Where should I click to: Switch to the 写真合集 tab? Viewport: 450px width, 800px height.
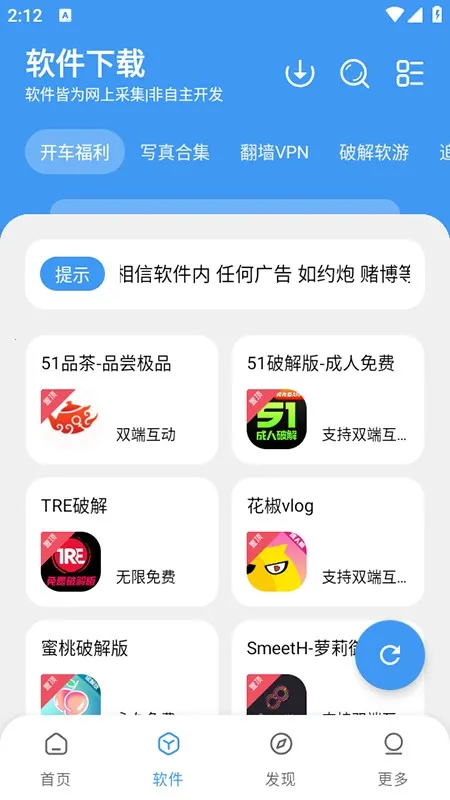175,152
